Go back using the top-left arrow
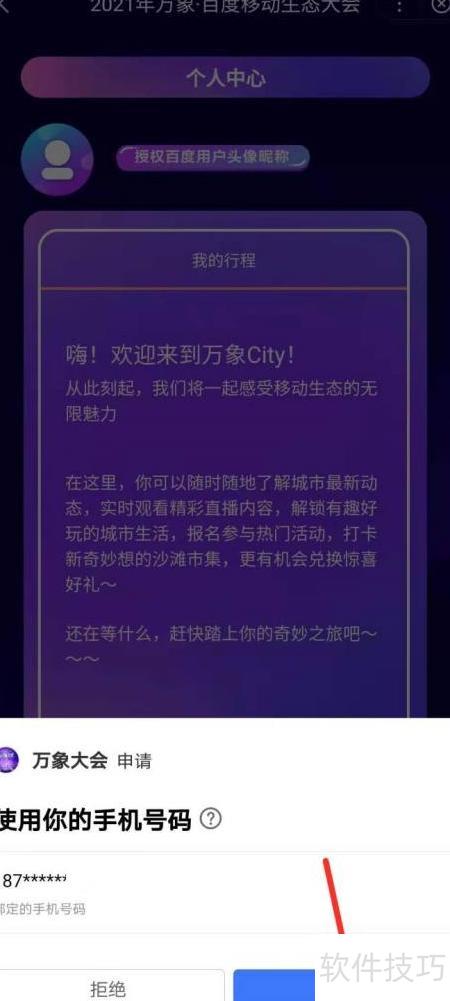Screen dimensions: 450x1001 click(4, 6)
